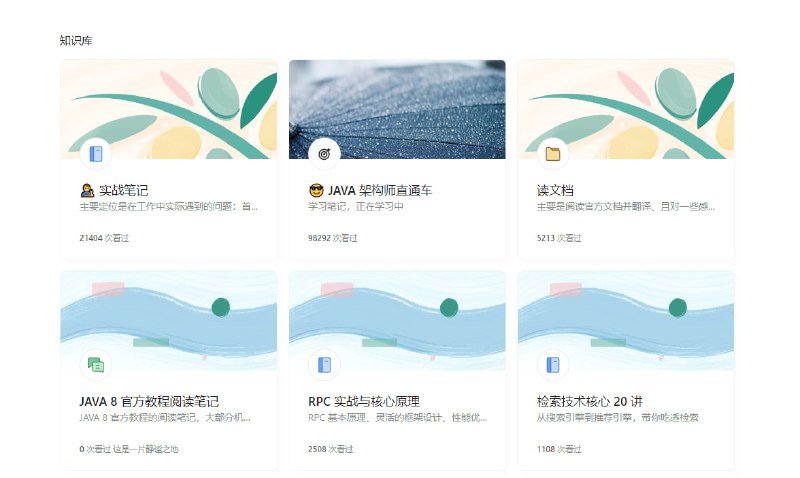Open the JAVA 架构师直通车 card
The height and width of the screenshot is (478, 800).
(397, 190)
